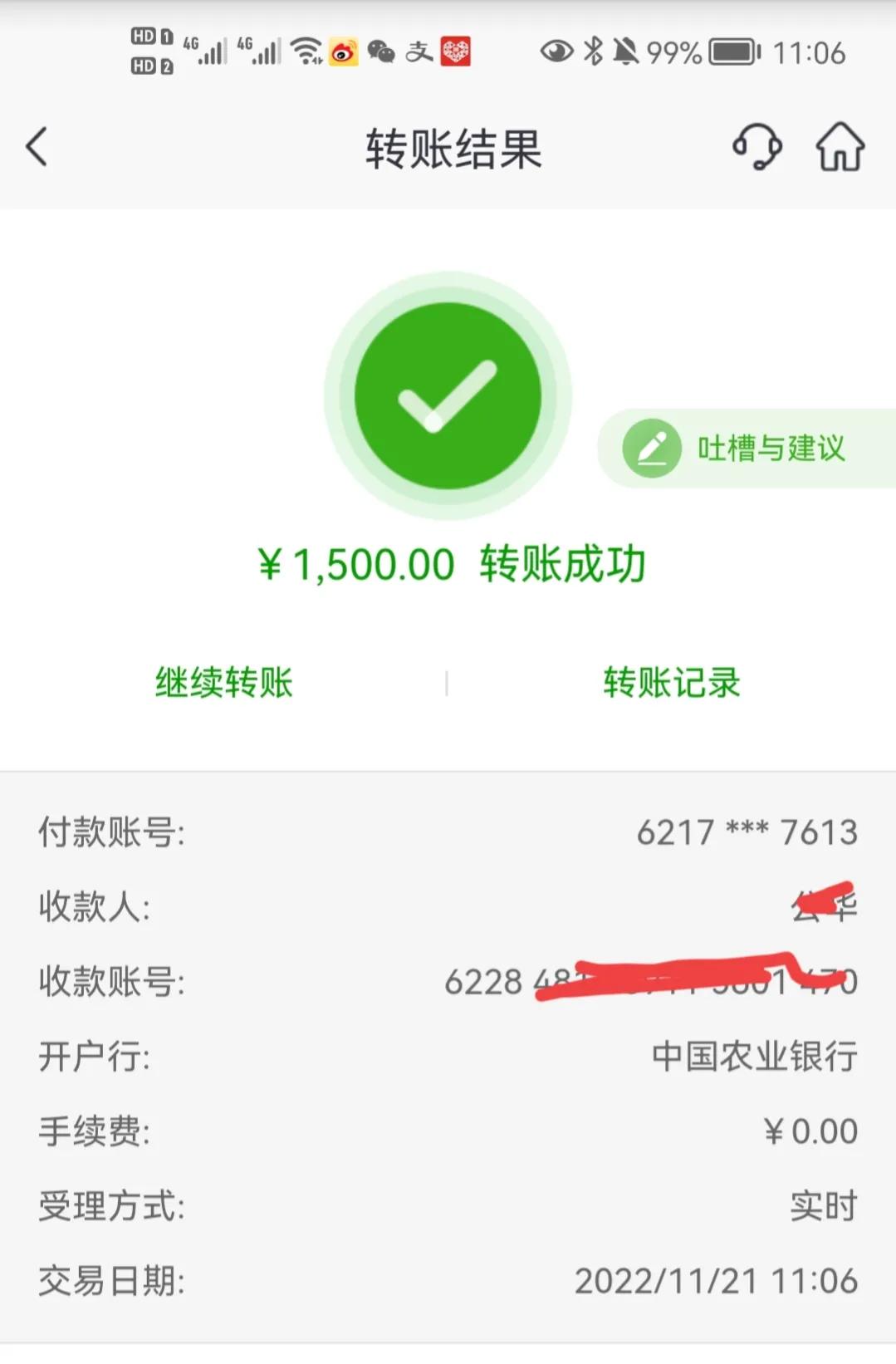Screen dimensions: 896x1364
Task: Tap the 中国农业银行 bank name
Action: coord(754,1057)
